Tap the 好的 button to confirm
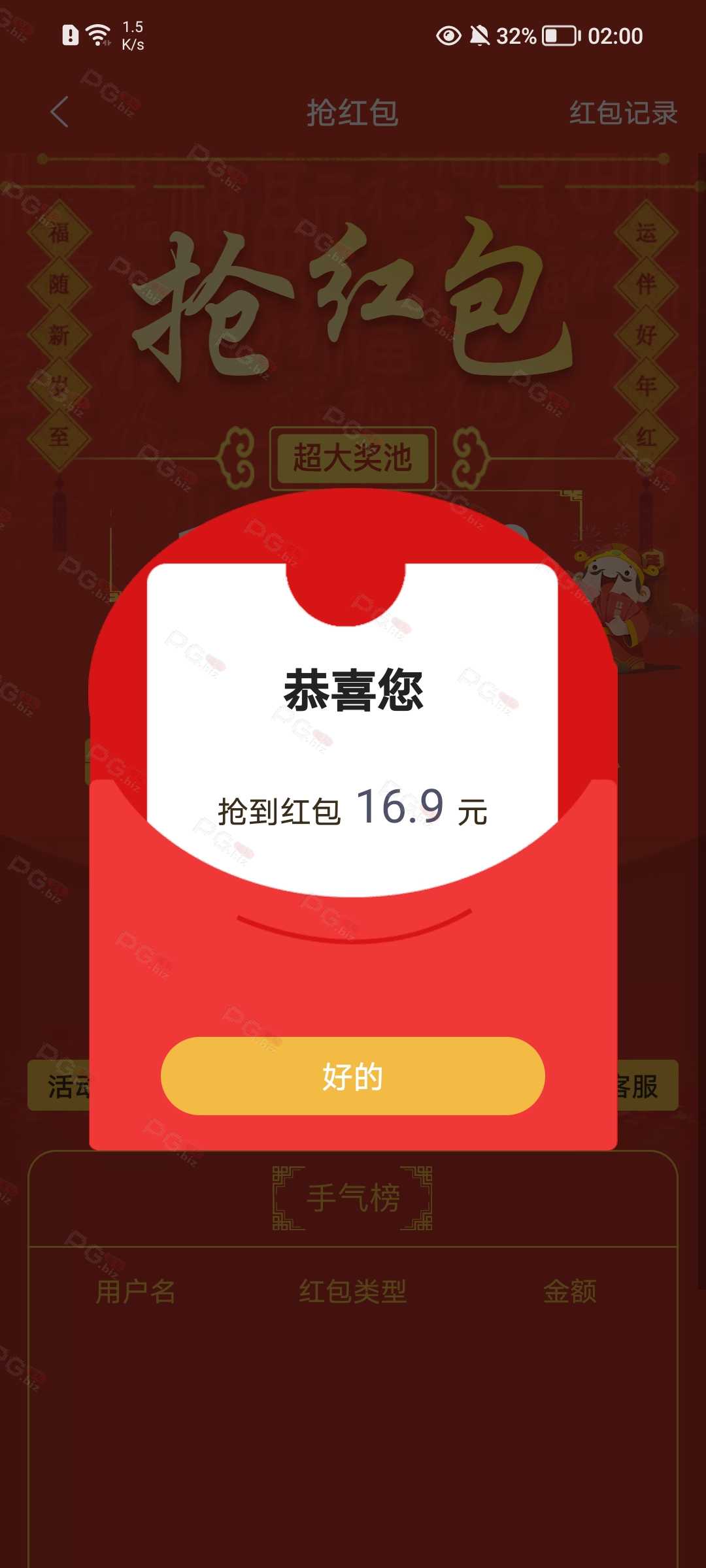 click(x=352, y=1076)
